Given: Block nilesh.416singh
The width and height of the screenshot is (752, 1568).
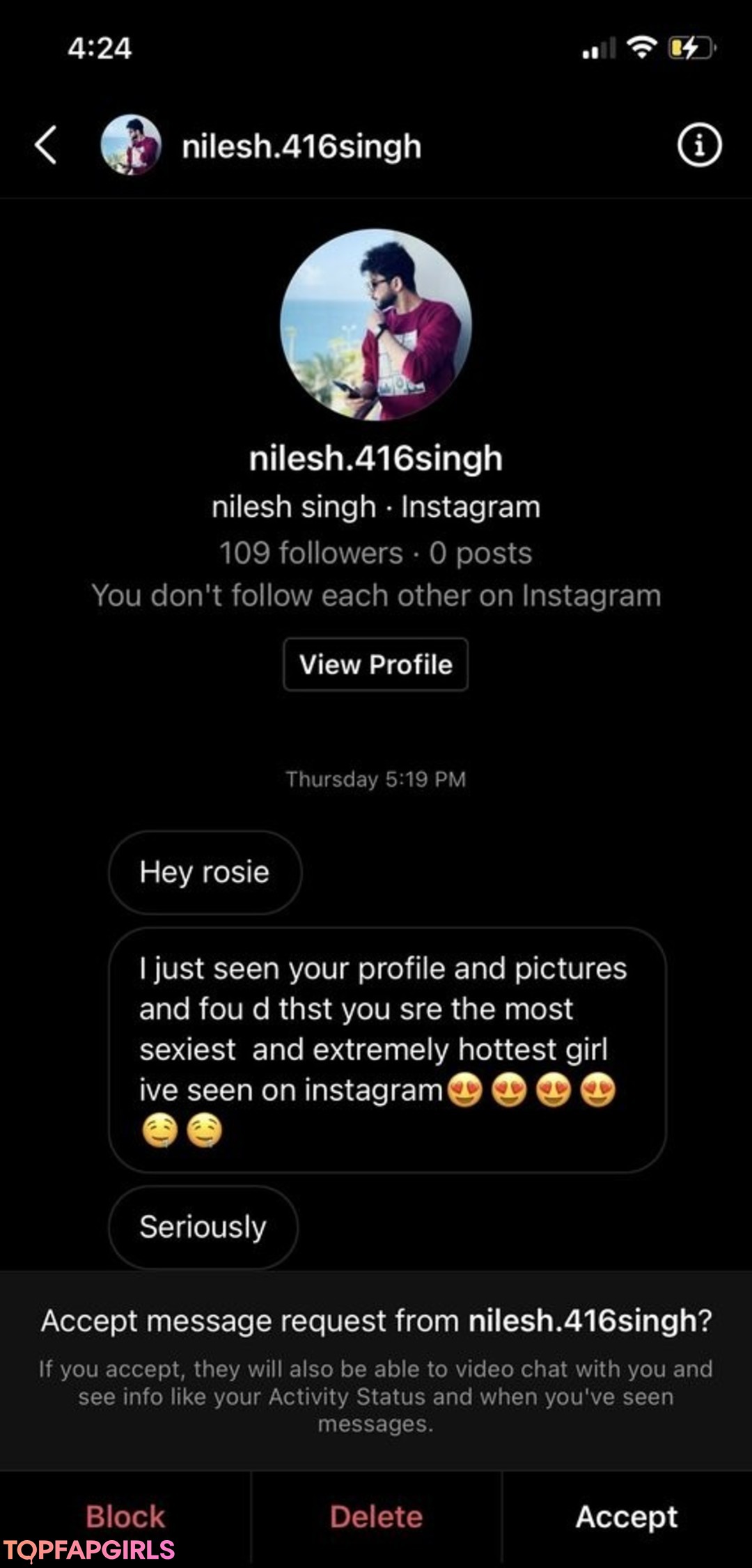Looking at the screenshot, I should [125, 1516].
